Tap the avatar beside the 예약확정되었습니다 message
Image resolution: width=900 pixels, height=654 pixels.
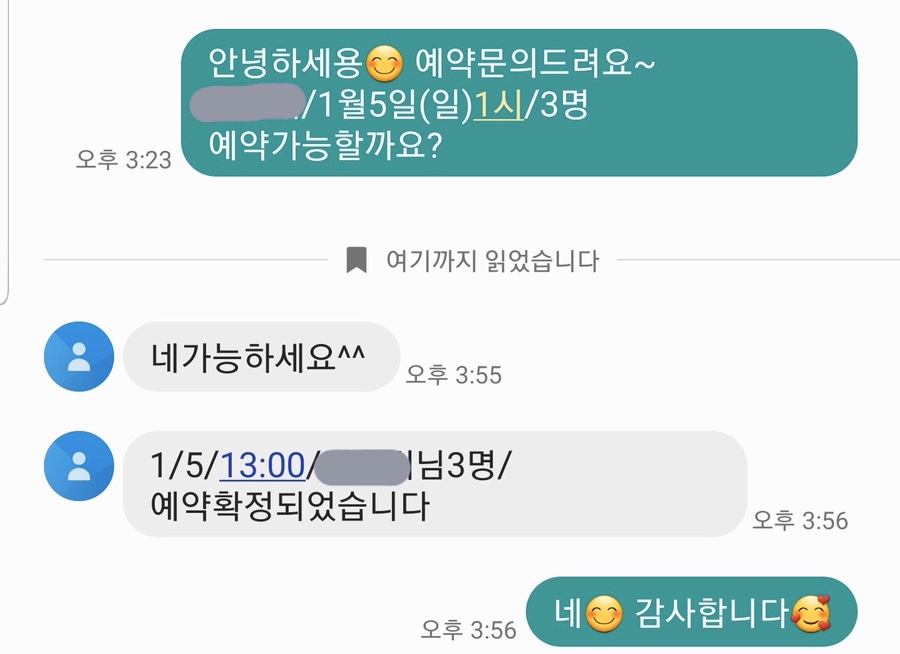pos(79,466)
